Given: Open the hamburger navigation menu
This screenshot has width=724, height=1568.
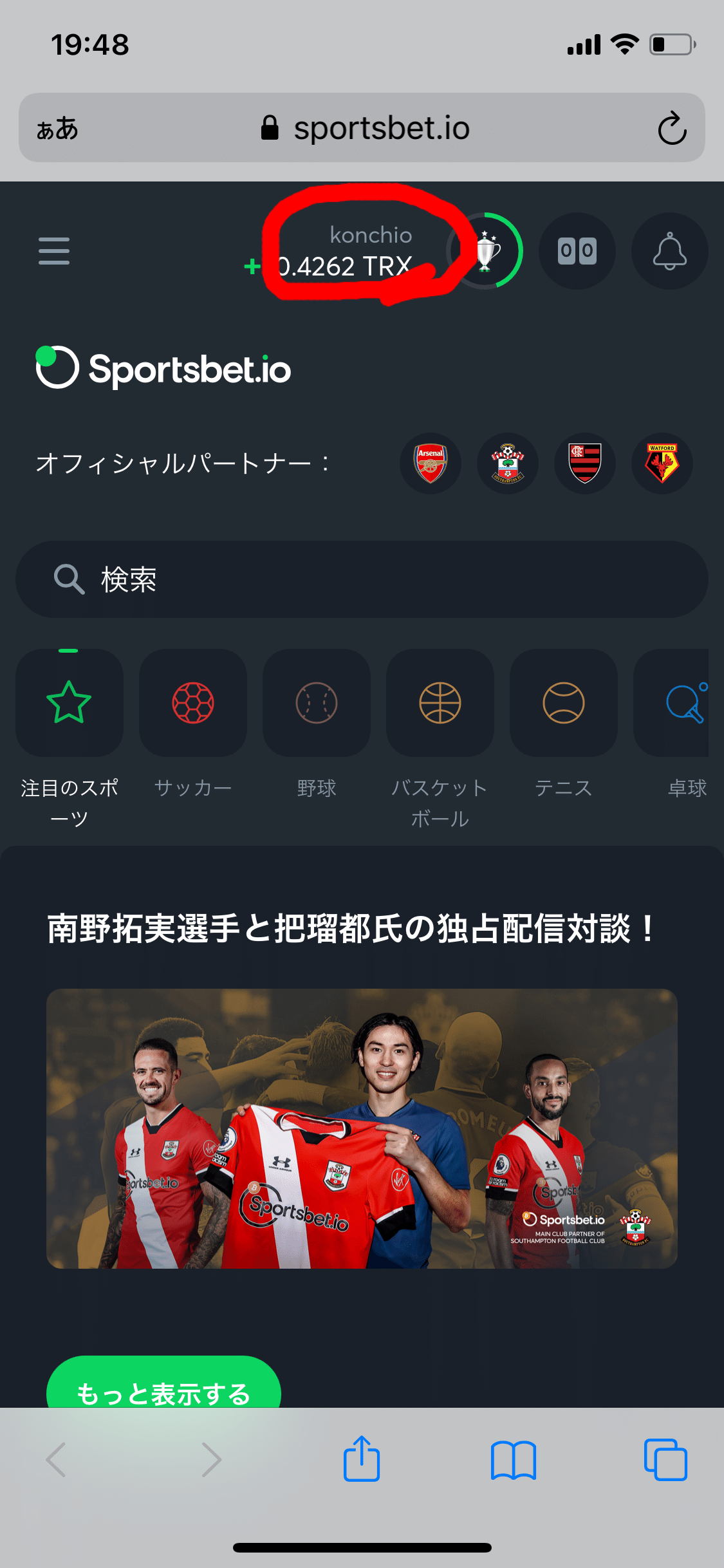Looking at the screenshot, I should 54,252.
